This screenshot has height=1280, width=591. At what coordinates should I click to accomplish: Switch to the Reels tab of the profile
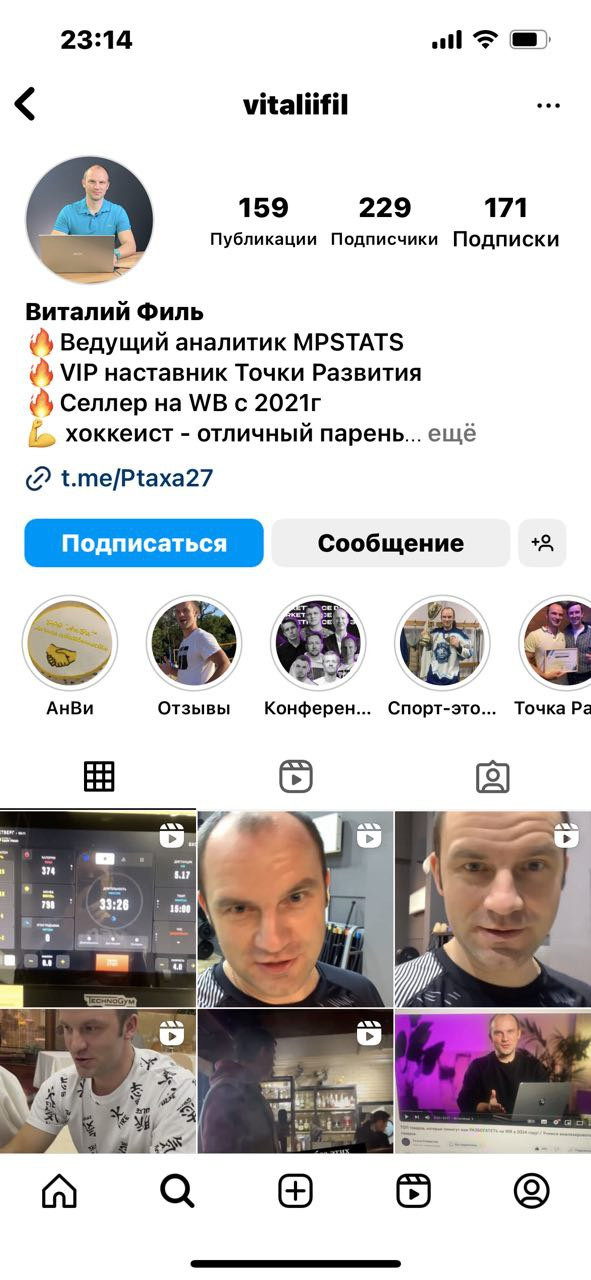click(x=296, y=777)
